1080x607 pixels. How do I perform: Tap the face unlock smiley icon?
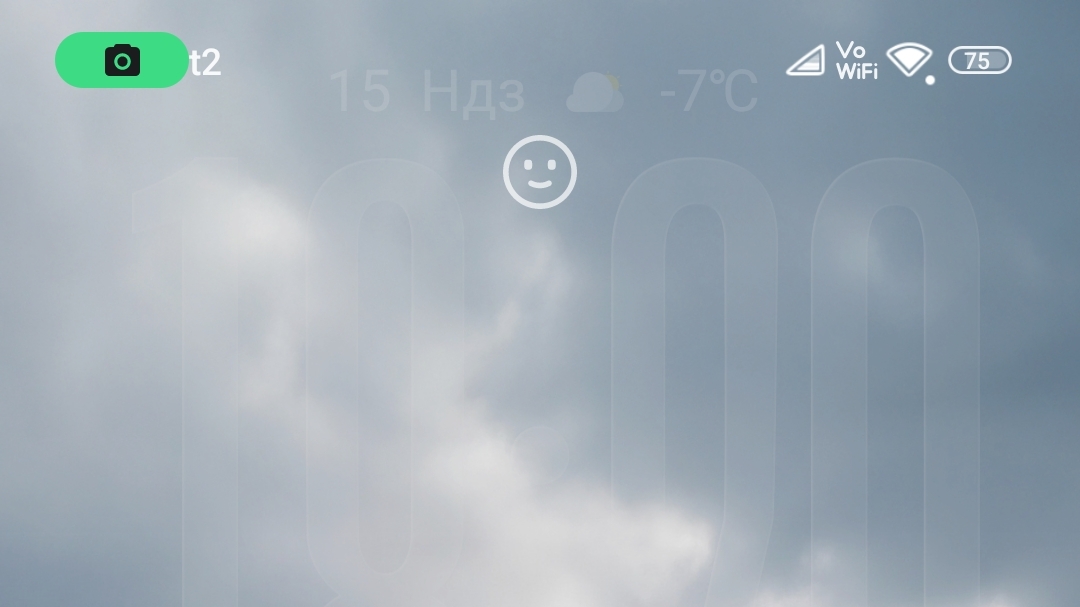[540, 172]
